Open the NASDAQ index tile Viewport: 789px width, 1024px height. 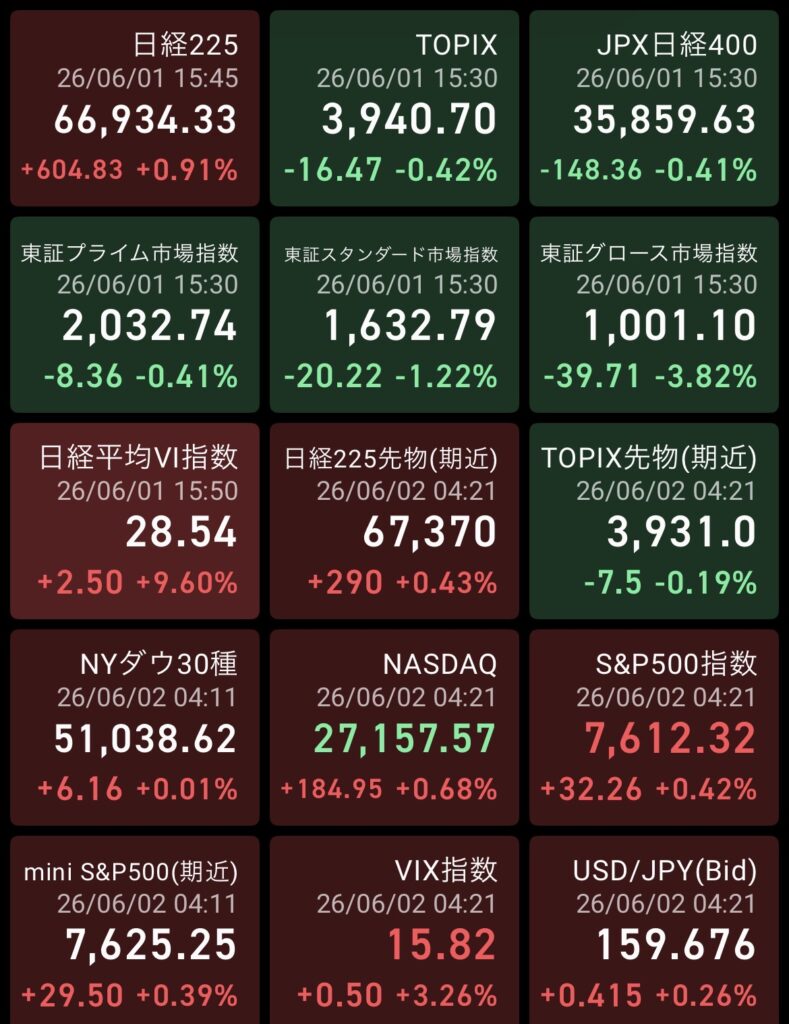pyautogui.click(x=394, y=728)
